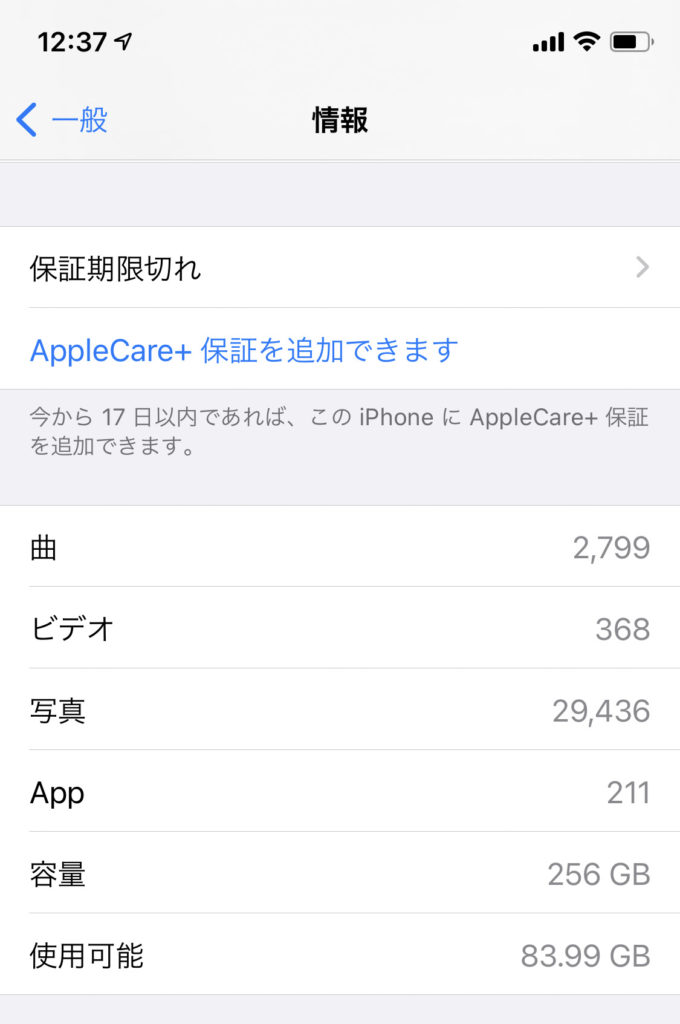The image size is (680, 1024).
Task: Open the 保証期限切れ row
Action: click(340, 268)
